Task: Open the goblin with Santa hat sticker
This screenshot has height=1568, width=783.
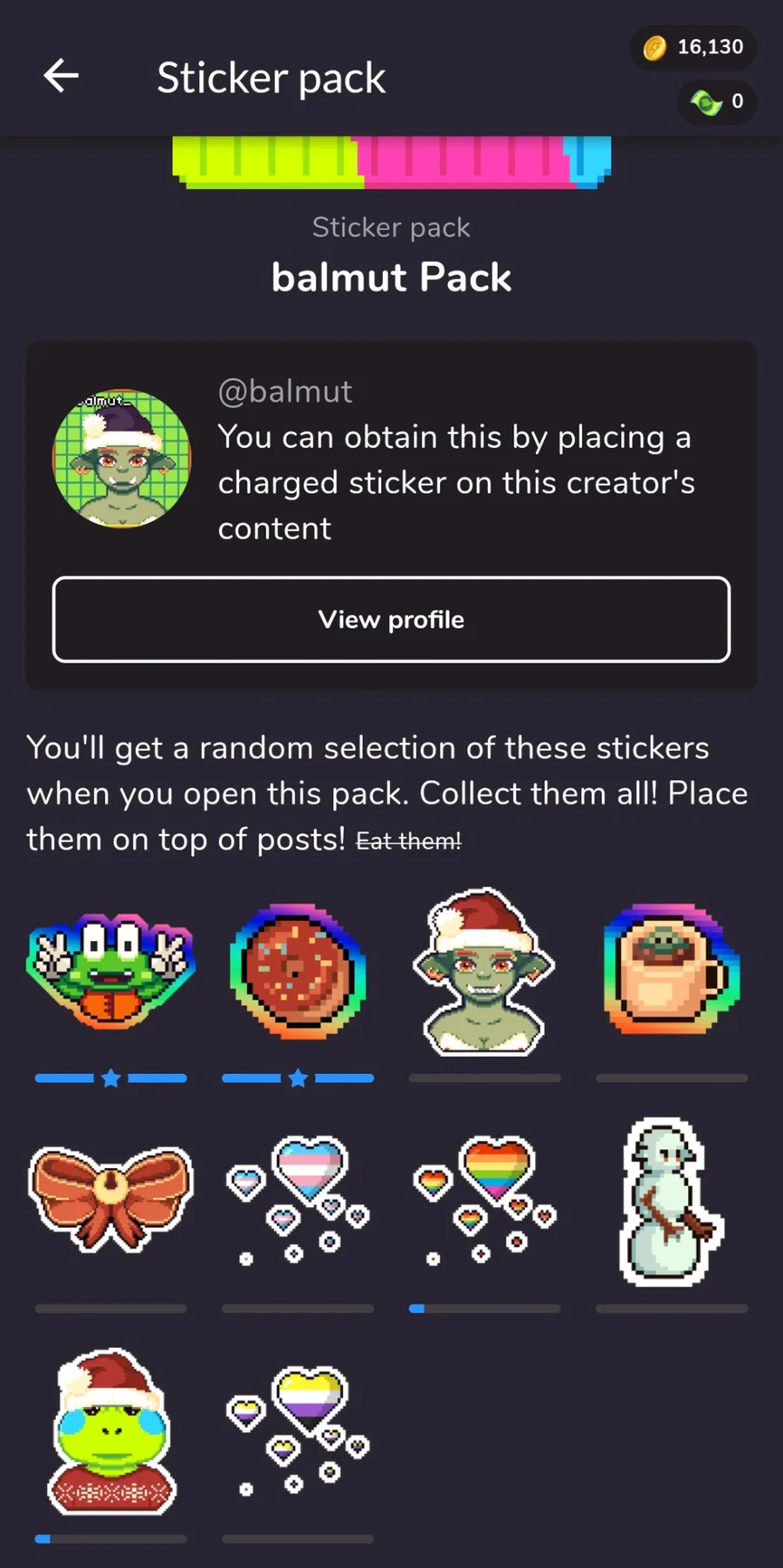Action: [x=484, y=972]
